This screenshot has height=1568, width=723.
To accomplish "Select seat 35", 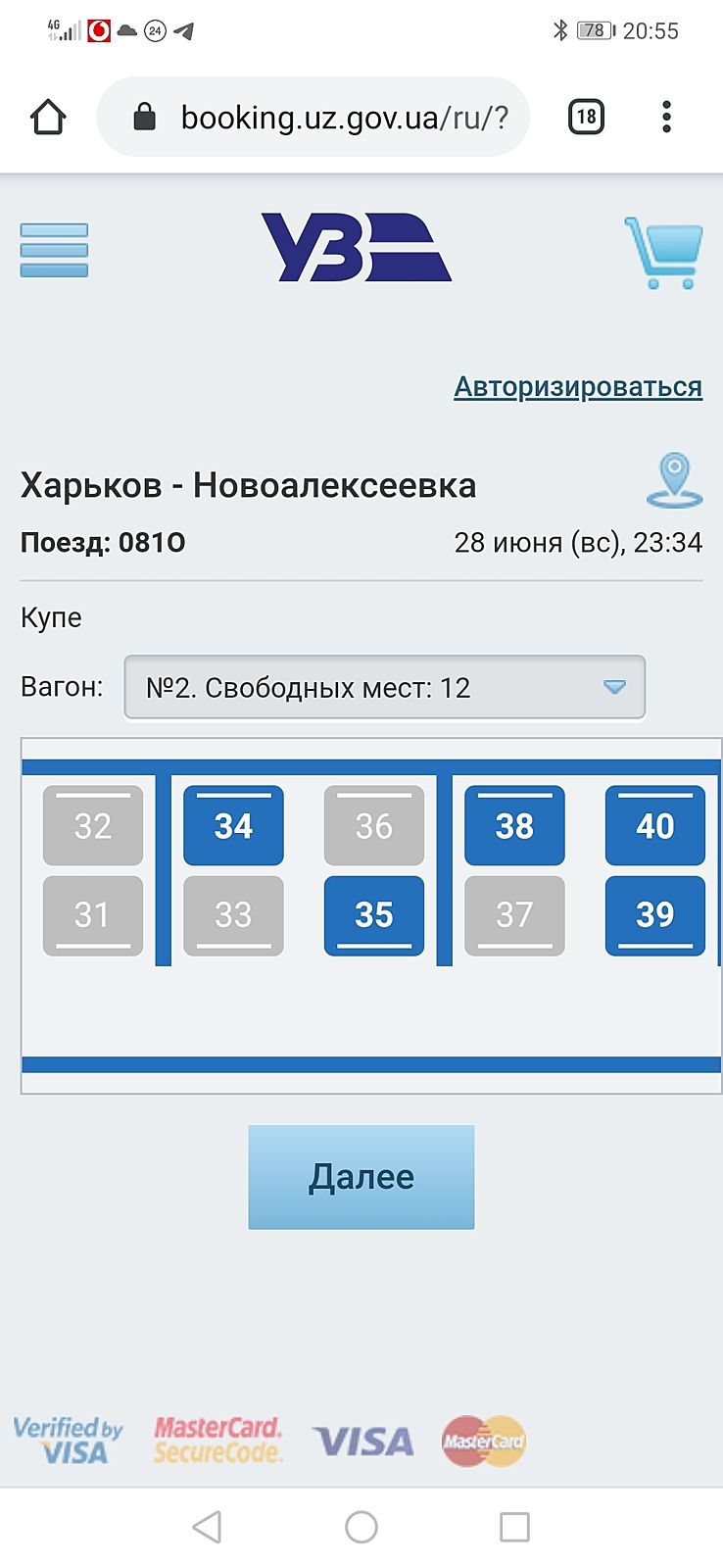I will 374,914.
